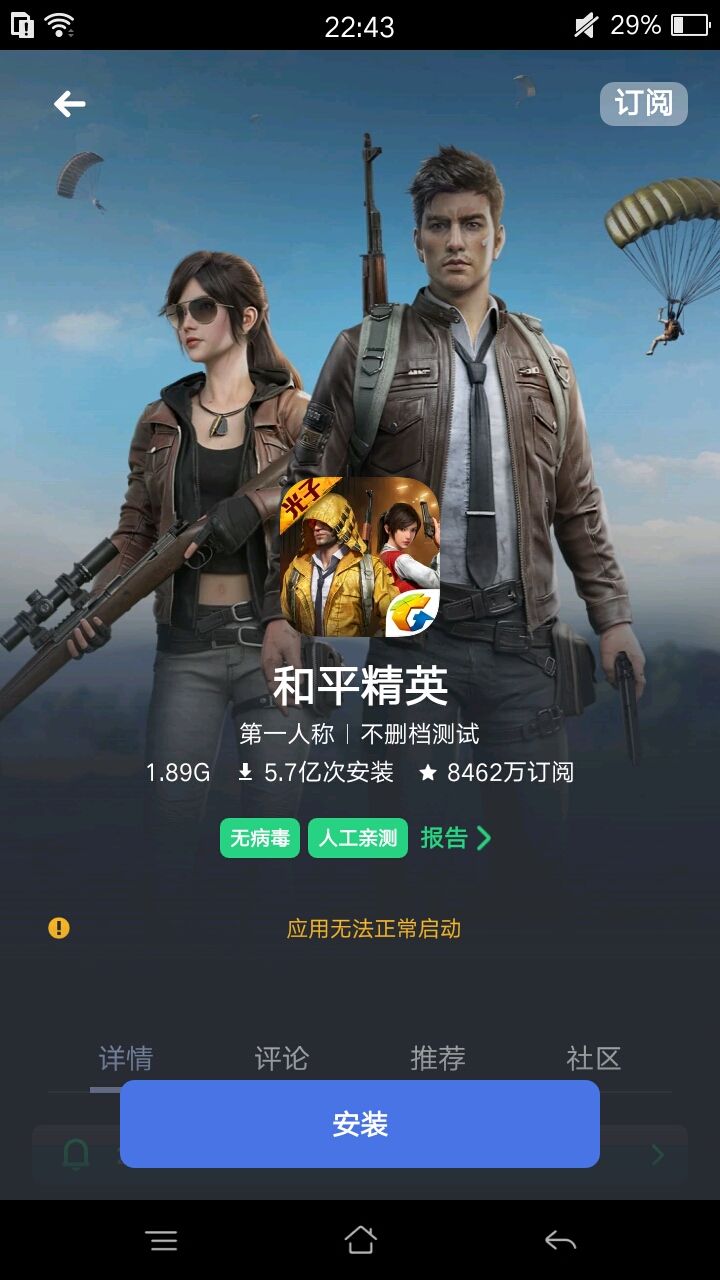Select the 社区 tab
The height and width of the screenshot is (1280, 720).
594,1058
